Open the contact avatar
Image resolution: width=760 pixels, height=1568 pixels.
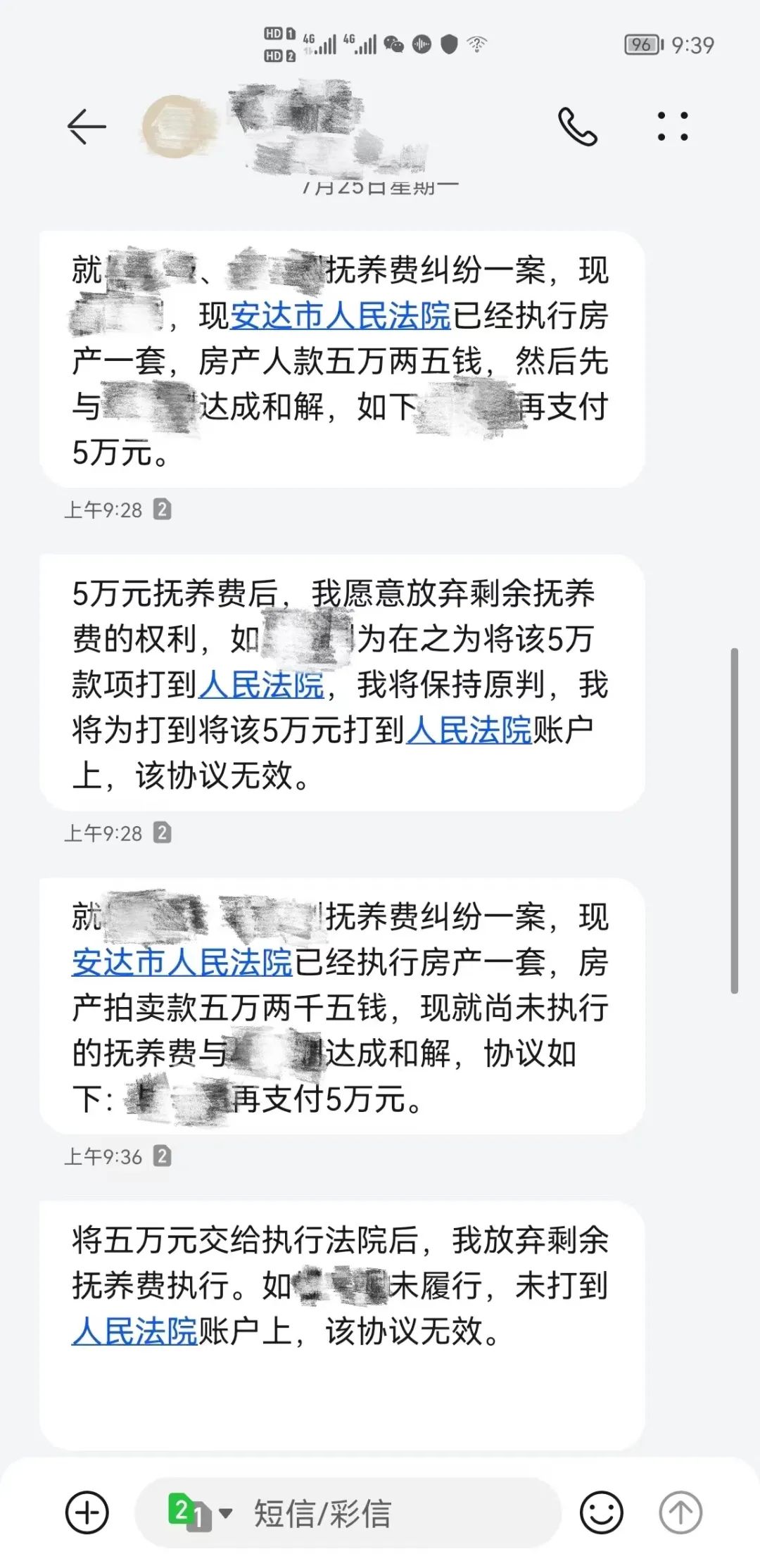pyautogui.click(x=176, y=127)
